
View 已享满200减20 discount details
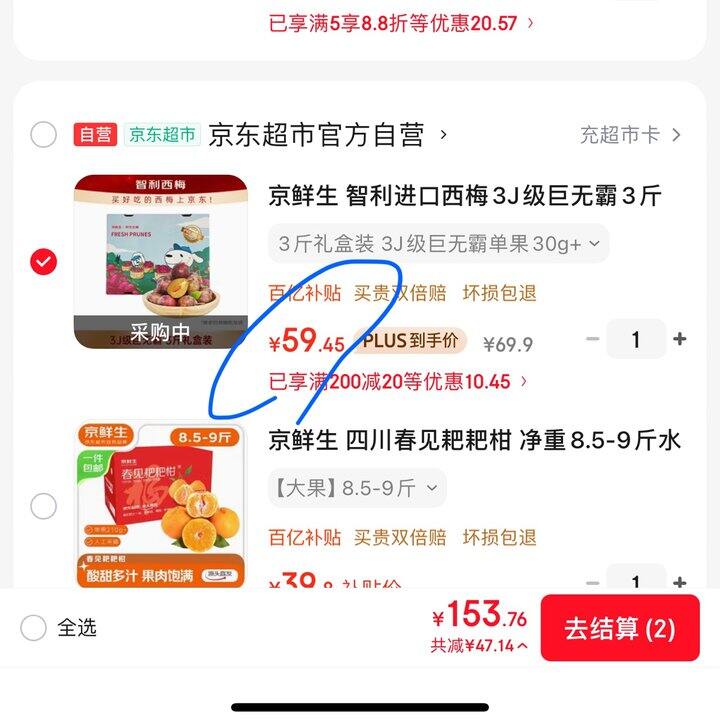click(x=398, y=381)
